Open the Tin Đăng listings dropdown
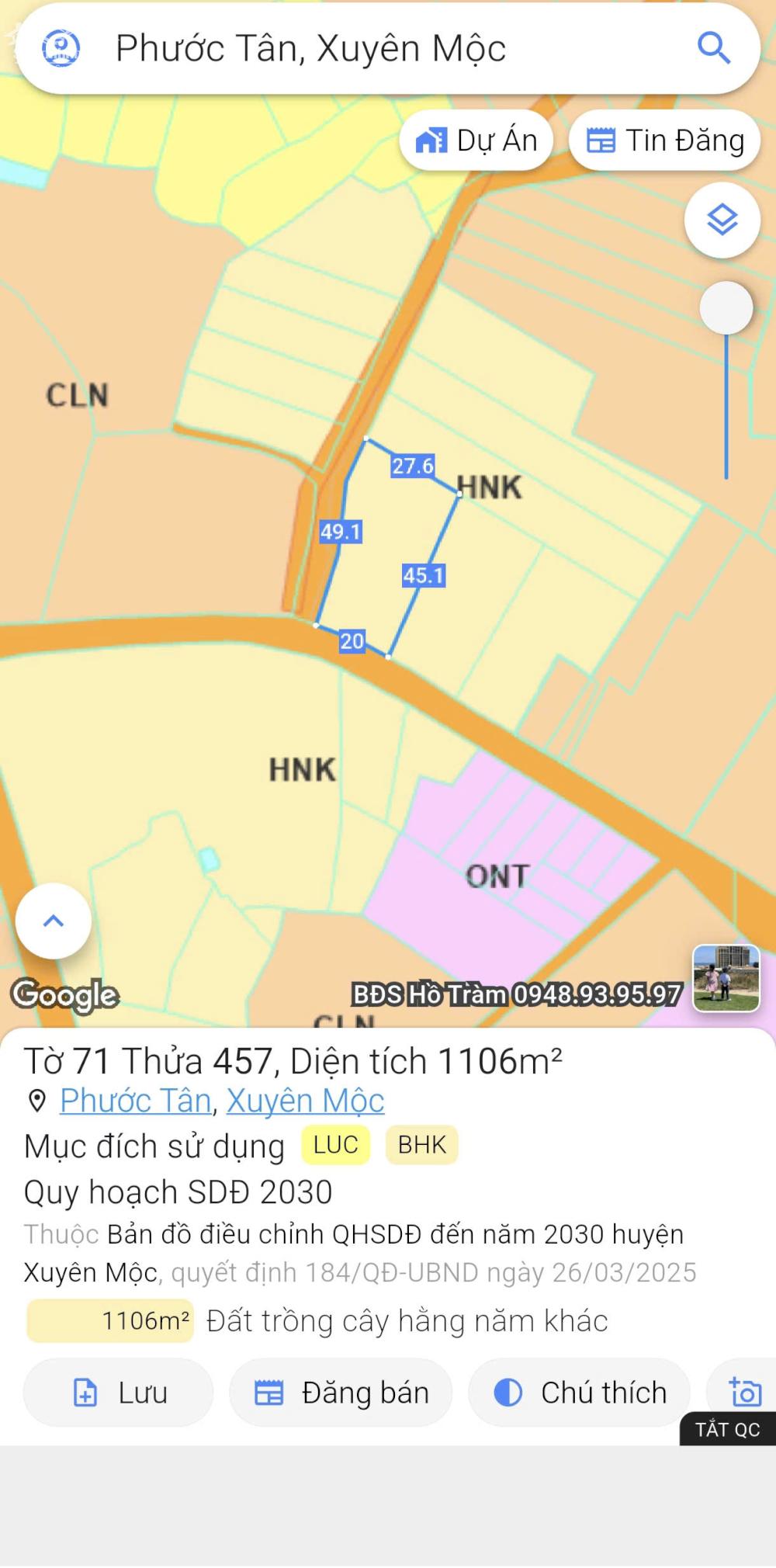 [x=664, y=140]
